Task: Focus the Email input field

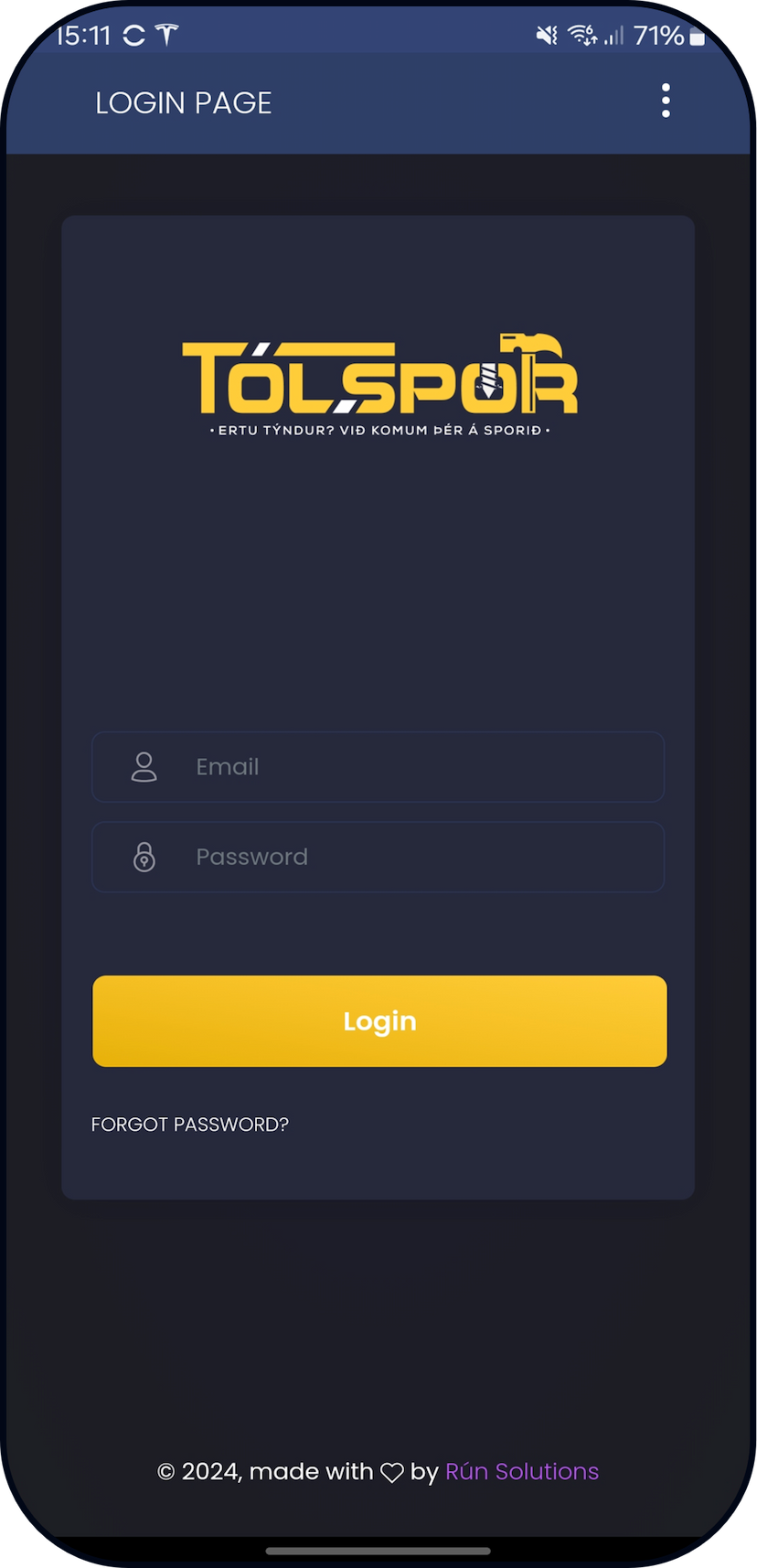Action: tap(378, 767)
